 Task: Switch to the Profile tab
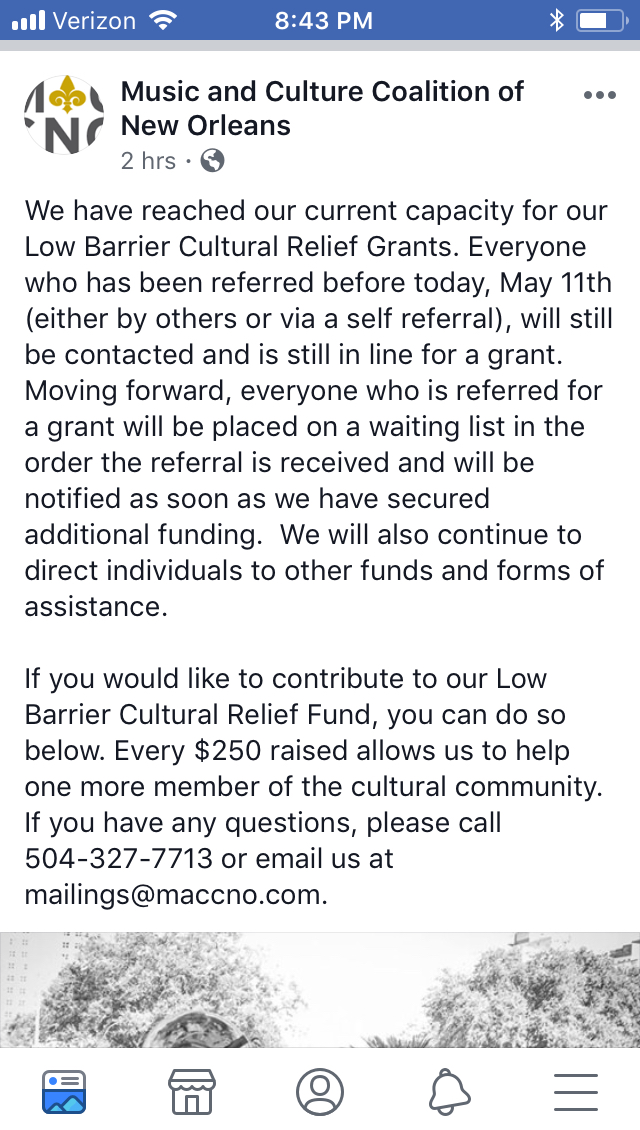point(320,1091)
